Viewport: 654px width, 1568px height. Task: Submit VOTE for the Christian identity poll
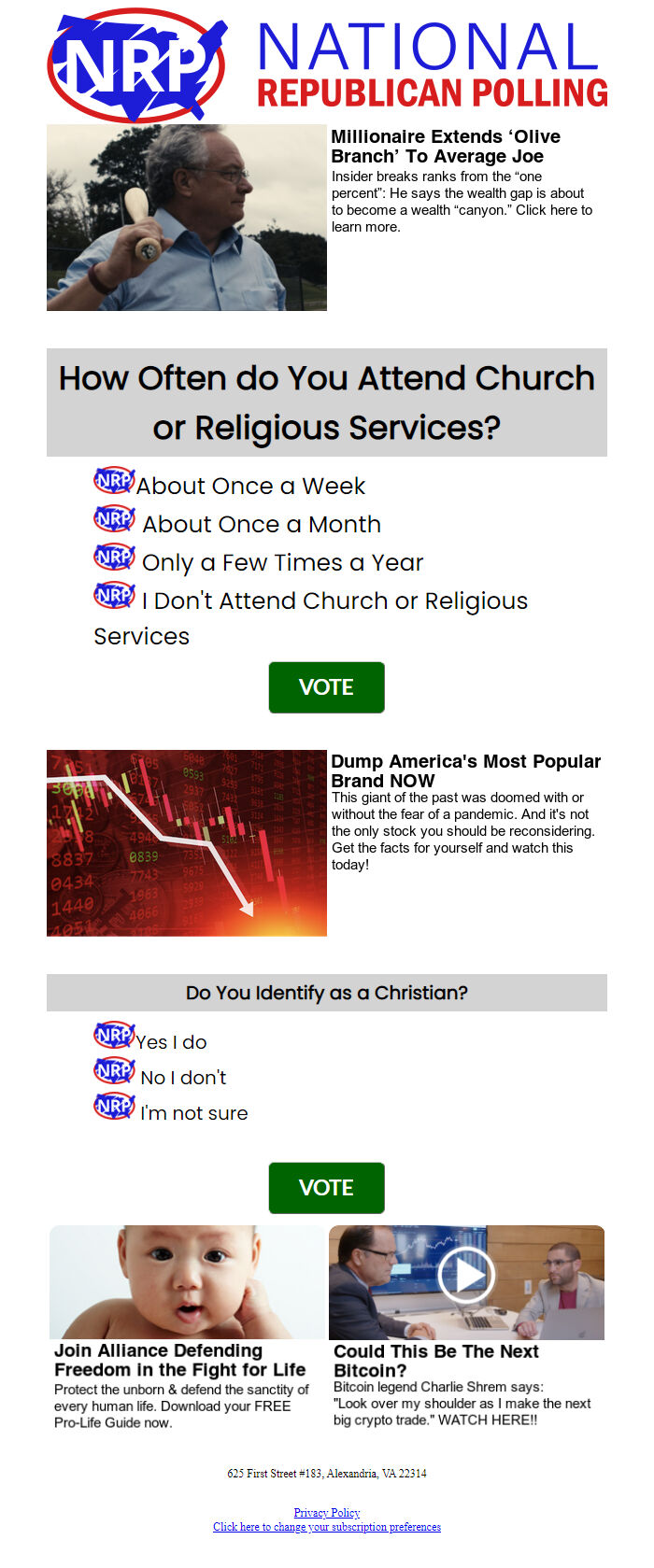326,1188
